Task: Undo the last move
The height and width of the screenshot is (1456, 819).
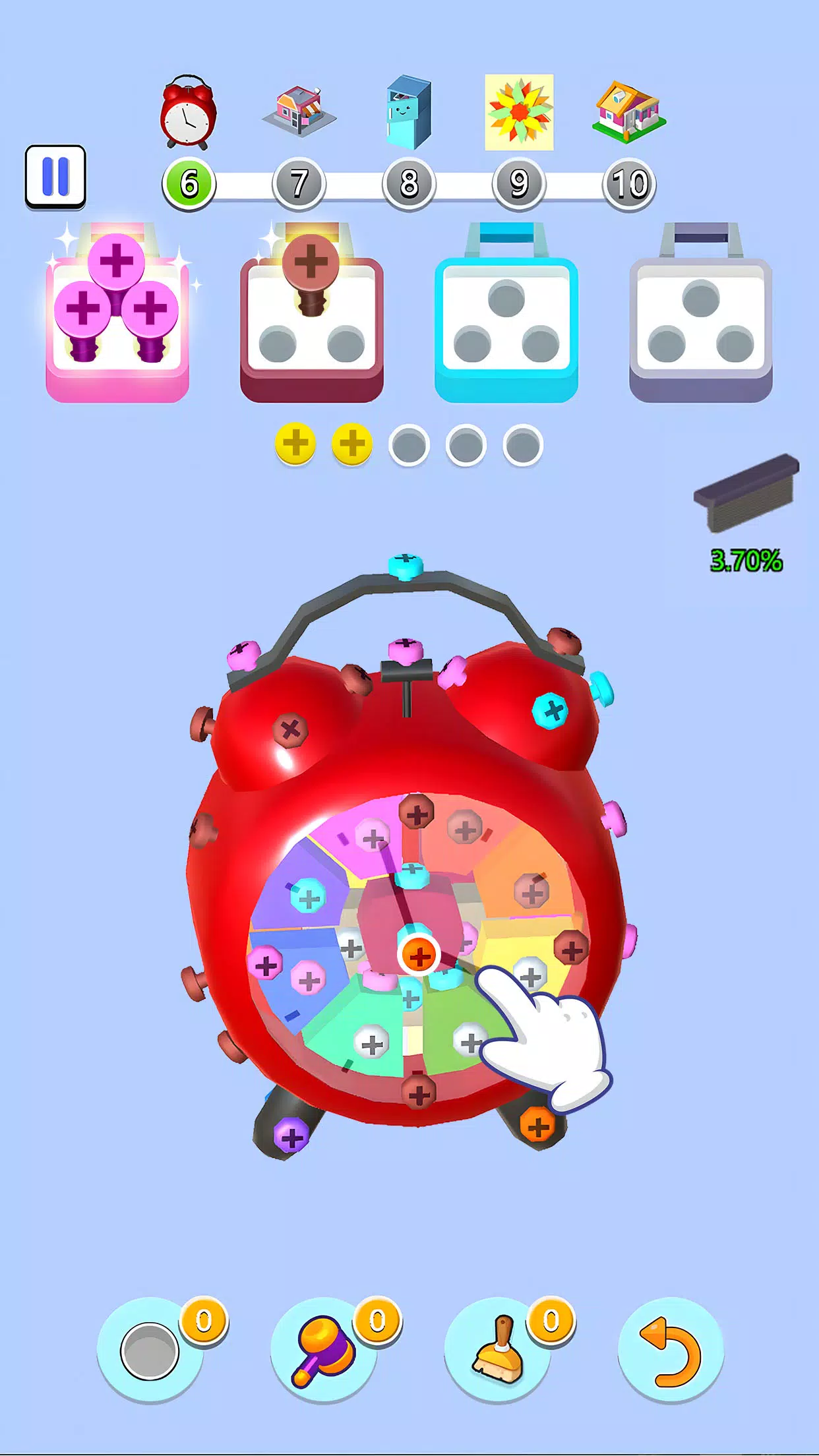Action: (671, 1350)
